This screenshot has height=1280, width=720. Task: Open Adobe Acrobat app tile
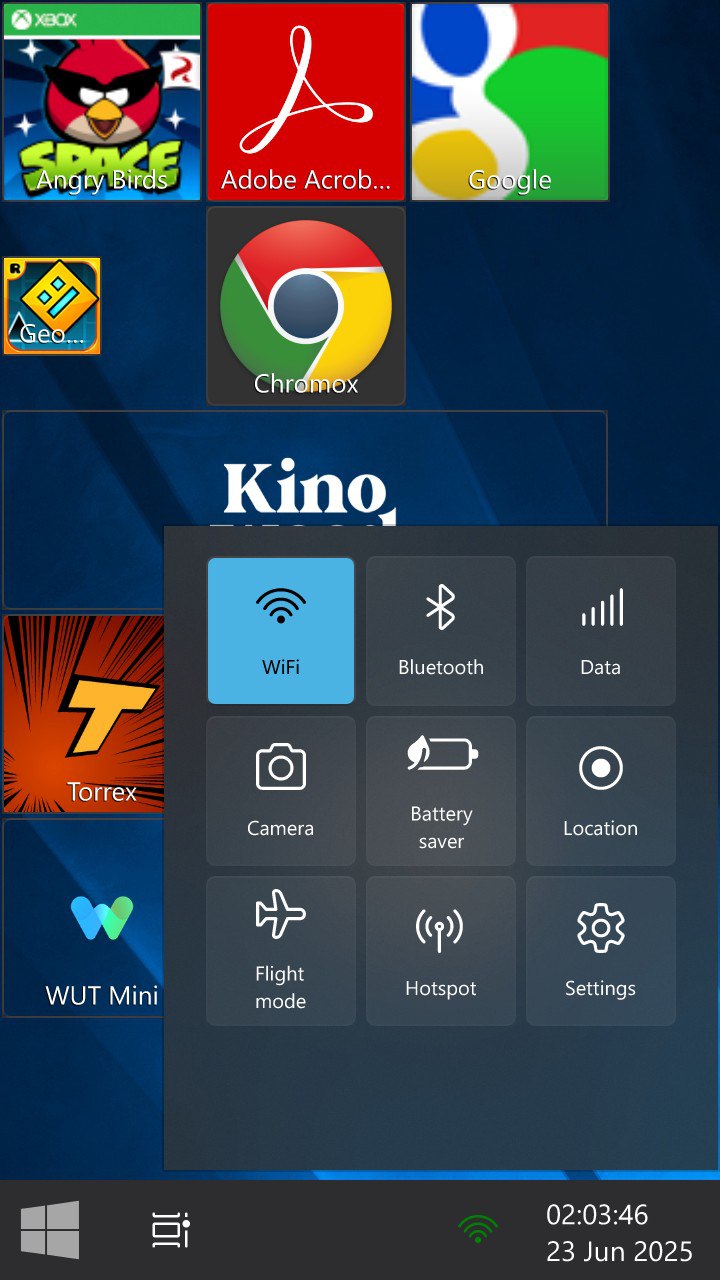[306, 102]
